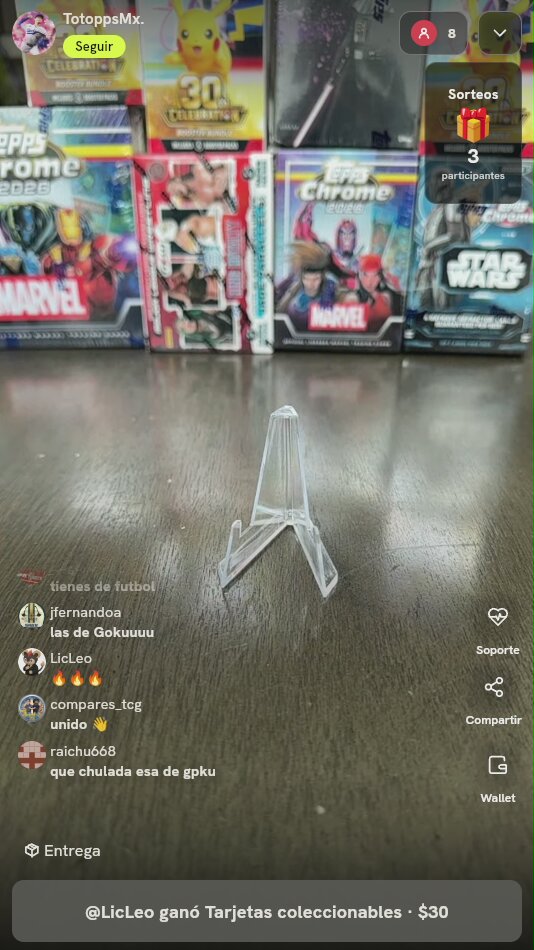The width and height of the screenshot is (534, 950).
Task: Open raichu668's profile from chat
Action: pyautogui.click(x=32, y=754)
